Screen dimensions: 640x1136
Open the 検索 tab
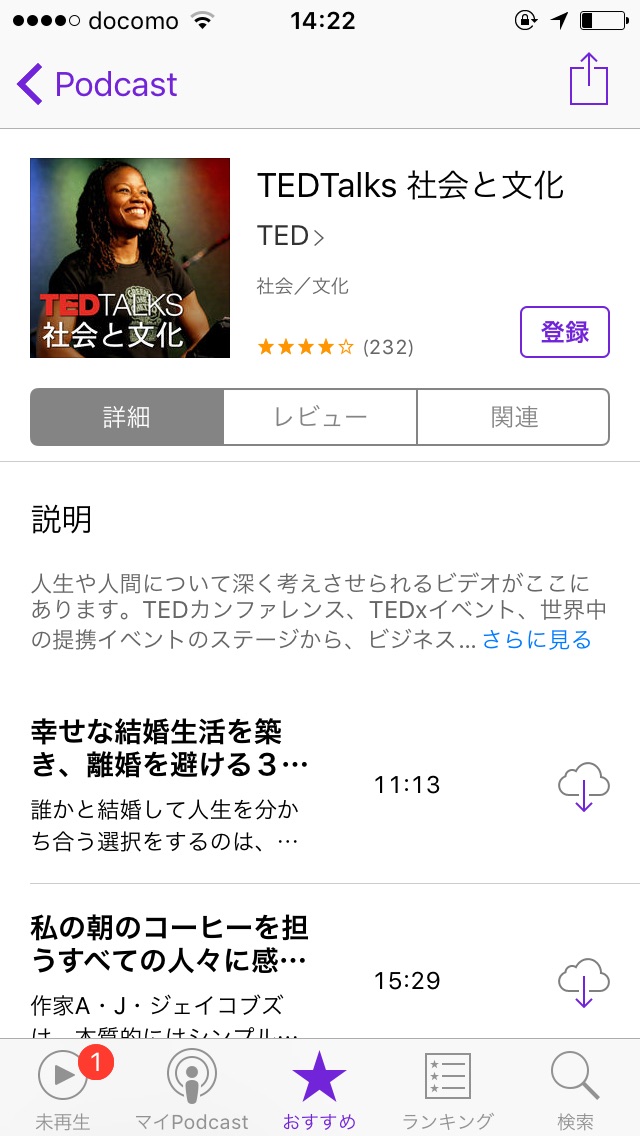(x=575, y=1089)
